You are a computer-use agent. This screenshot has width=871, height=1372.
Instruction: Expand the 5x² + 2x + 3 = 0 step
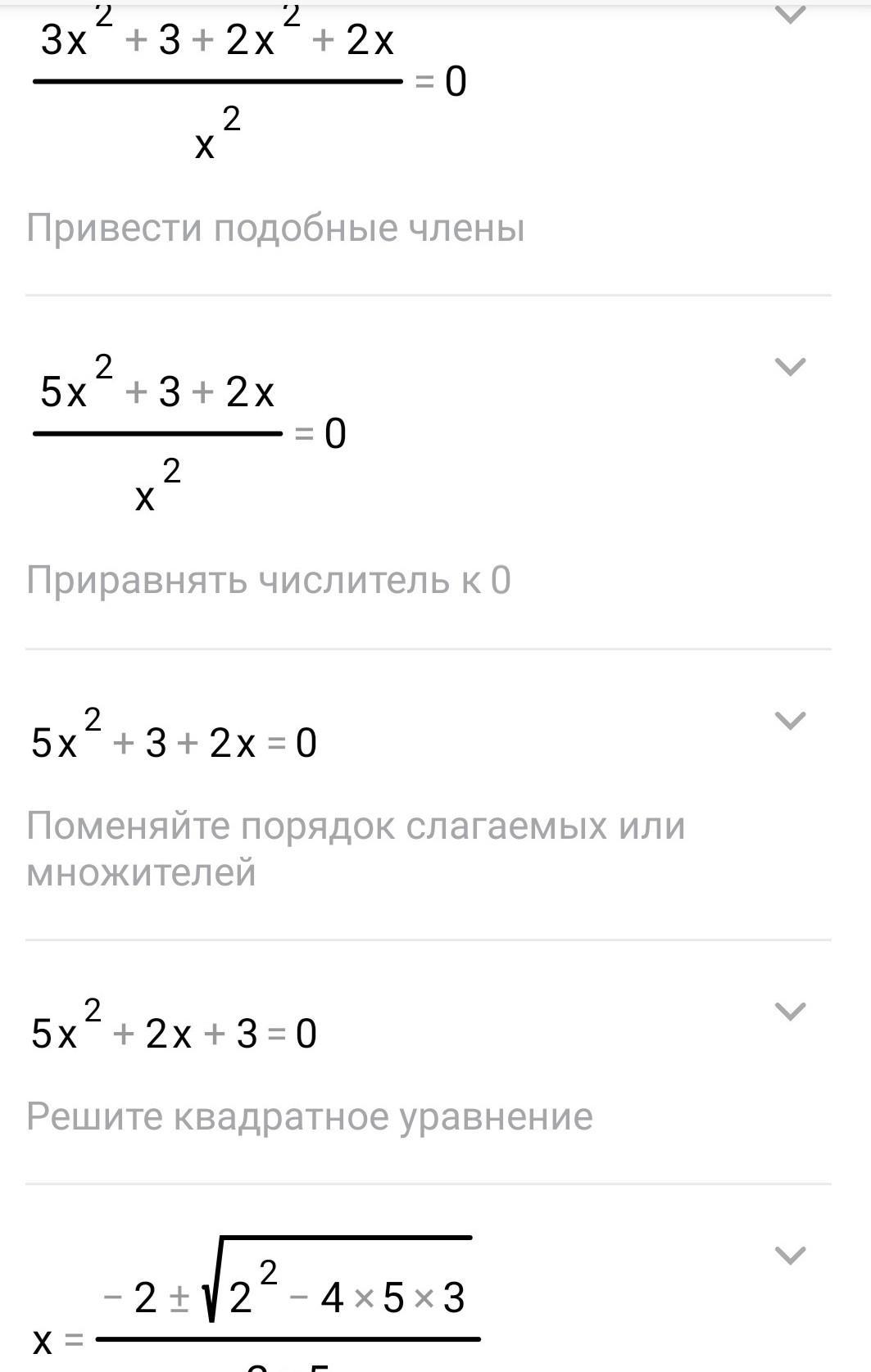[x=790, y=1012]
